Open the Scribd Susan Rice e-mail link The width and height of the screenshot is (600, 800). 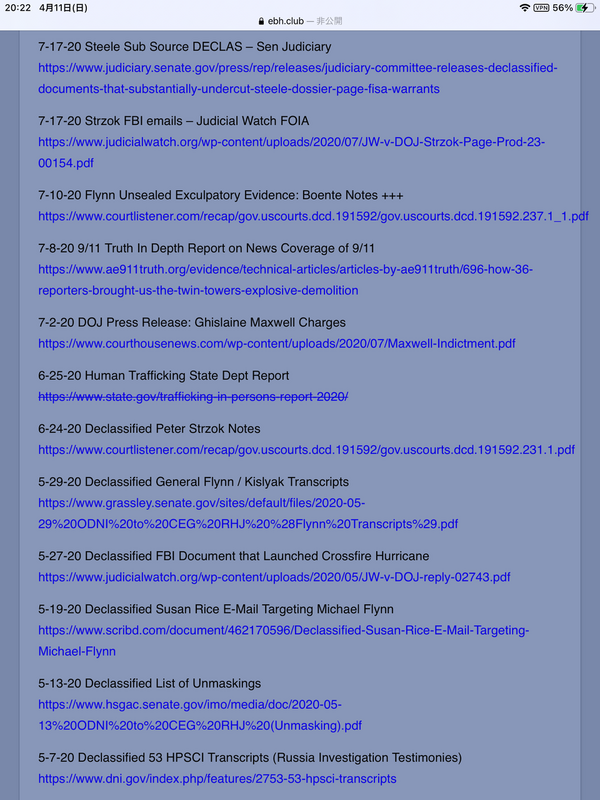(x=283, y=630)
